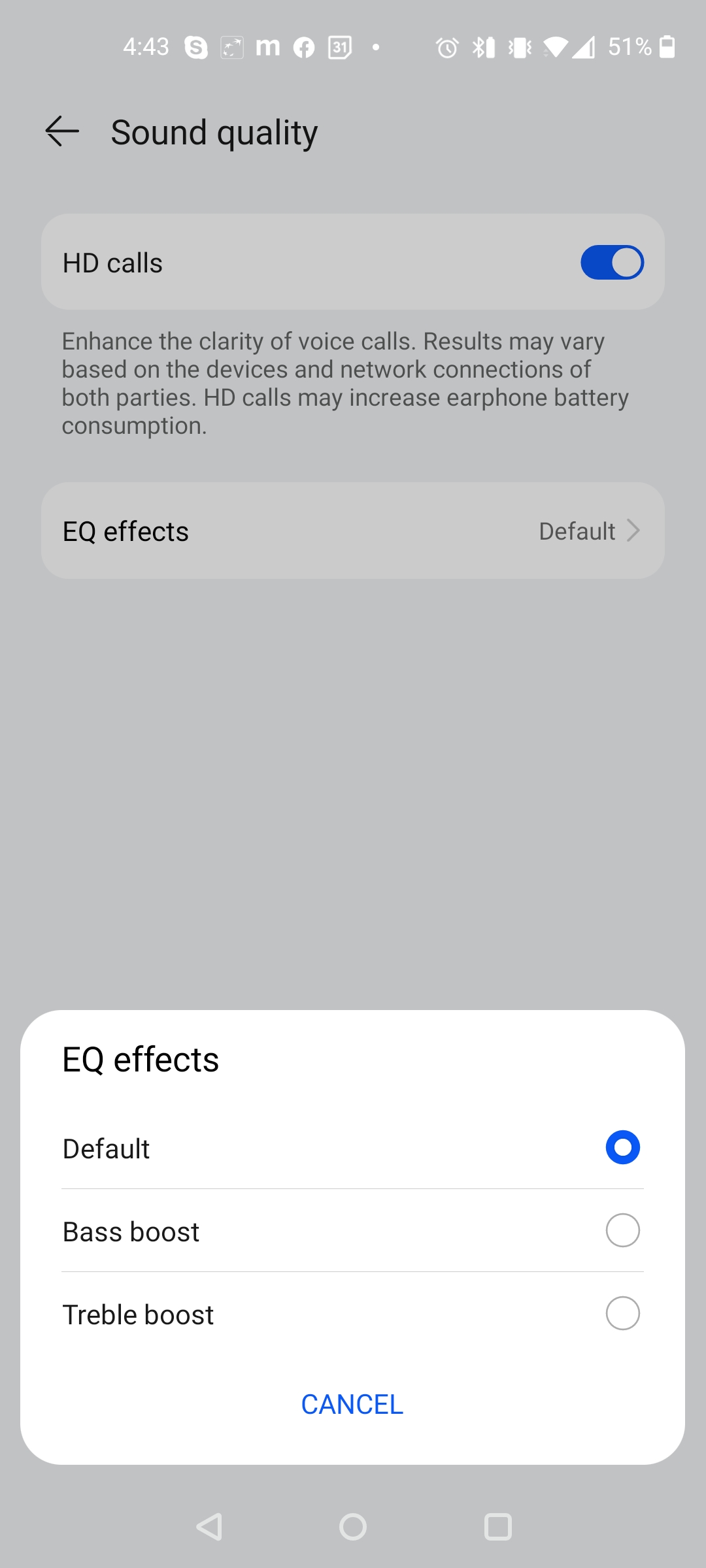Go back with system navigation arrow
706x1568 pixels.
click(209, 1527)
